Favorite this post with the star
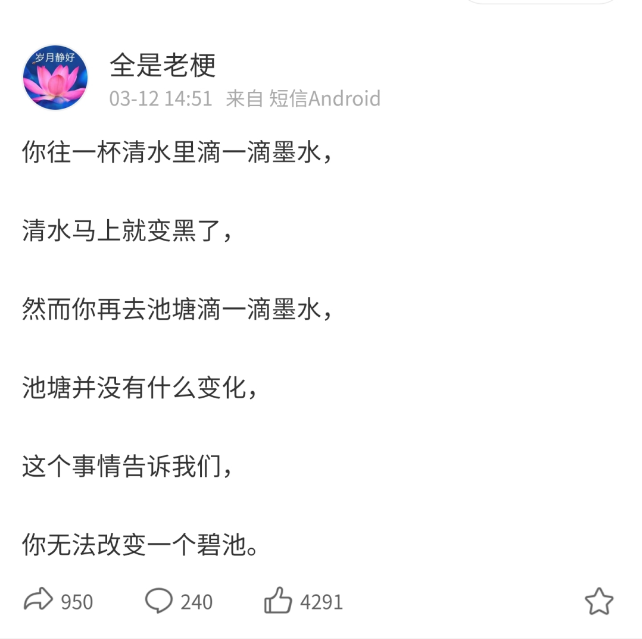 click(x=598, y=601)
